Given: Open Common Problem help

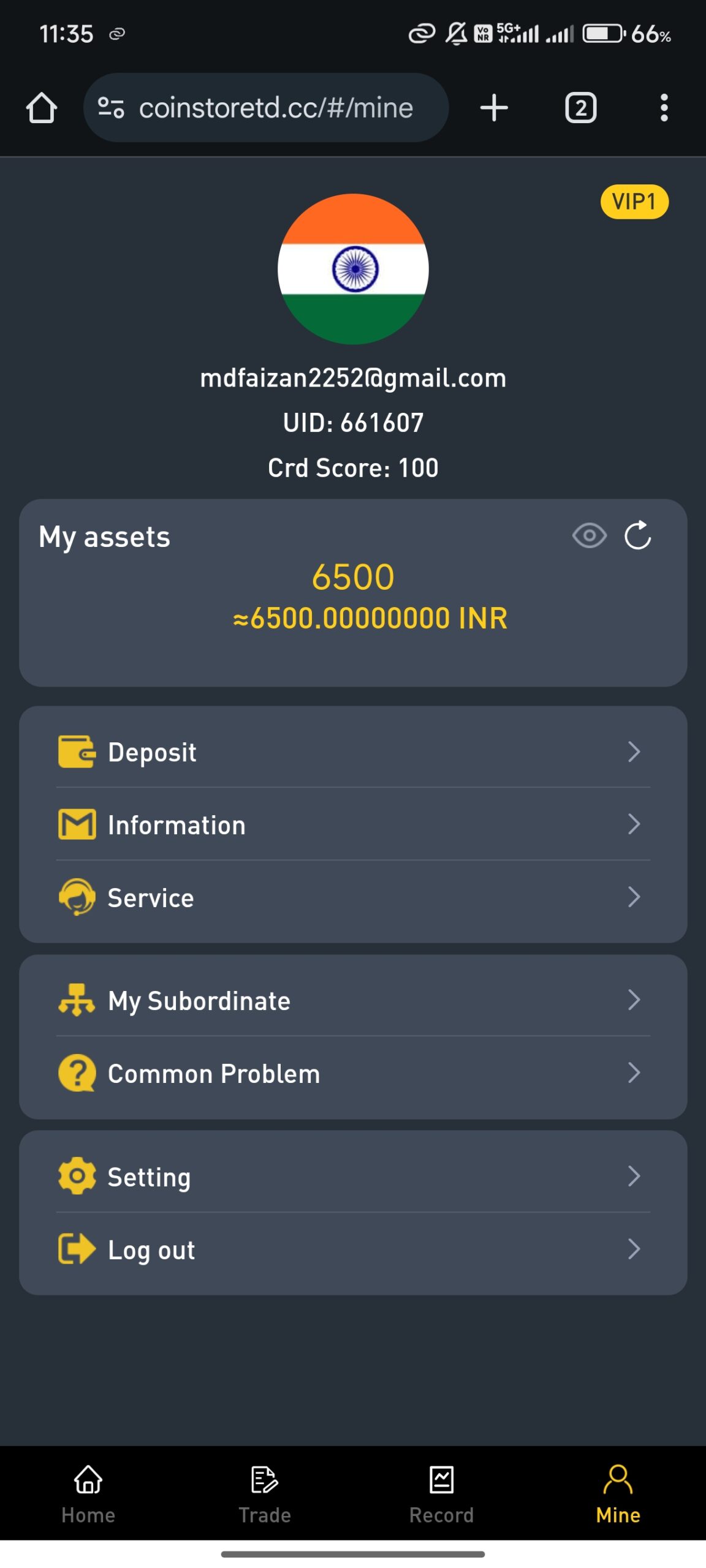Looking at the screenshot, I should tap(353, 1073).
